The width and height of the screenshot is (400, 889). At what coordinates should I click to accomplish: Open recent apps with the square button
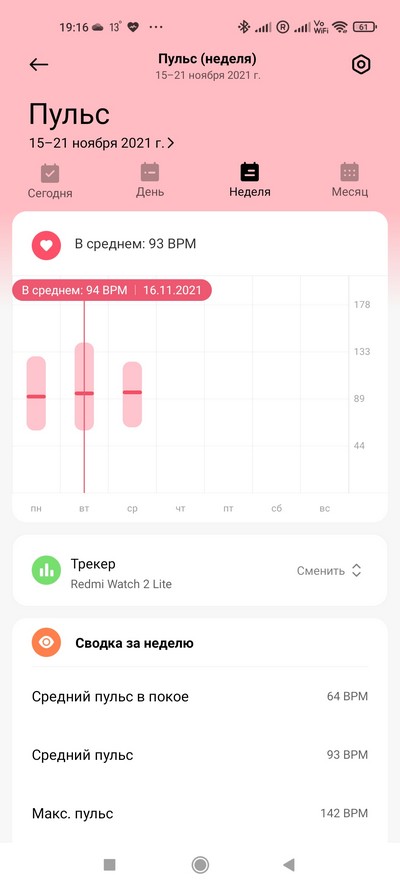[110, 865]
